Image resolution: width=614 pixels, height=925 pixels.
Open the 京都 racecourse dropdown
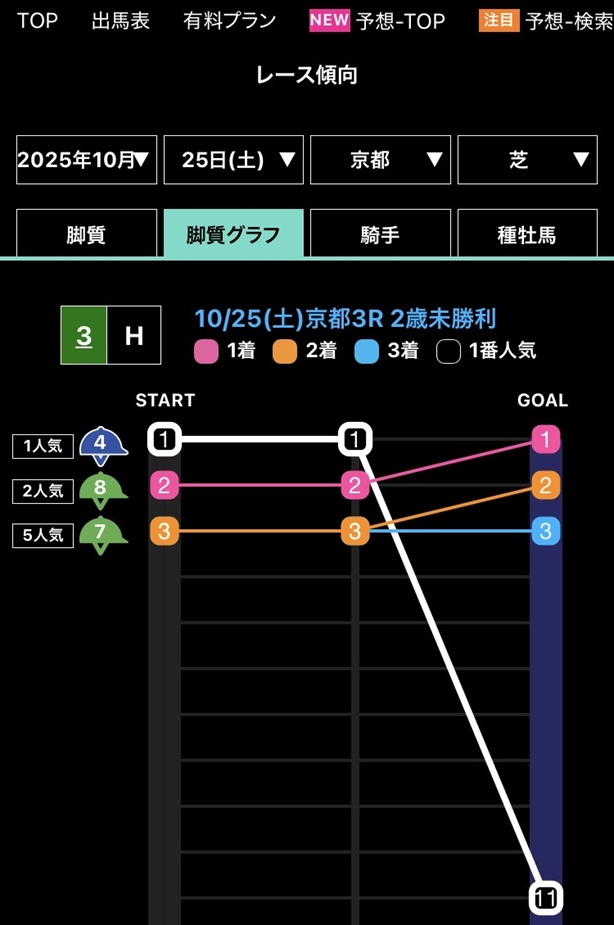380,160
